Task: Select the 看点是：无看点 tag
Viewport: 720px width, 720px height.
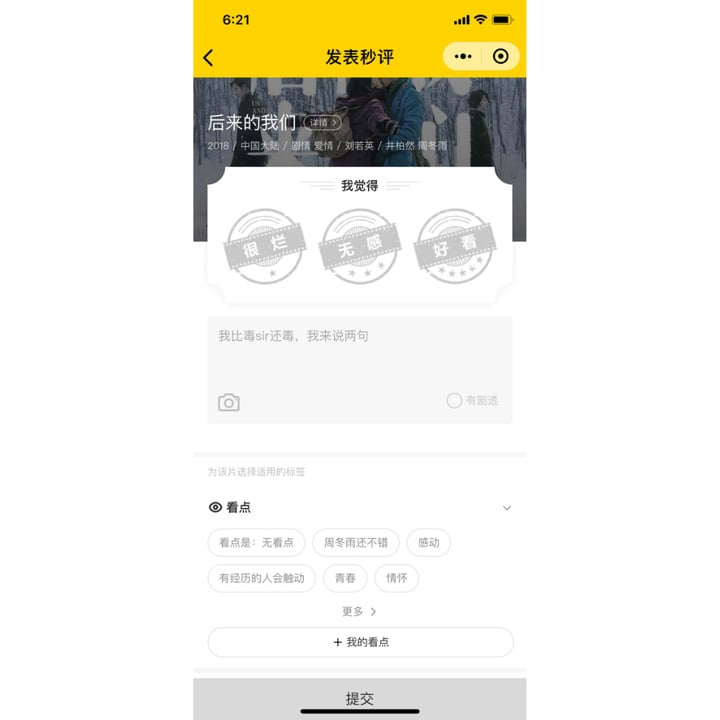Action: [x=256, y=543]
